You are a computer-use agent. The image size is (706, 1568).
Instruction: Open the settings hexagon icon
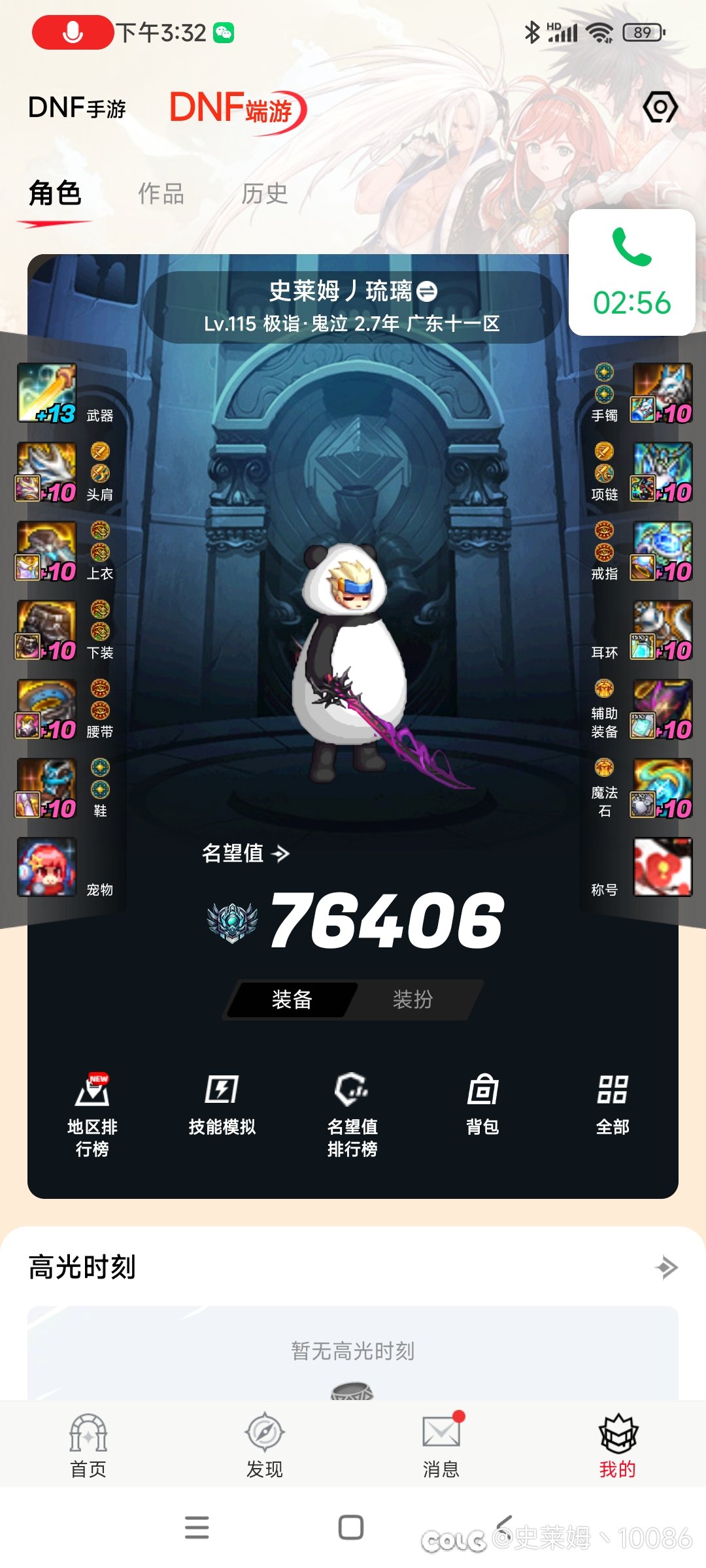point(660,107)
